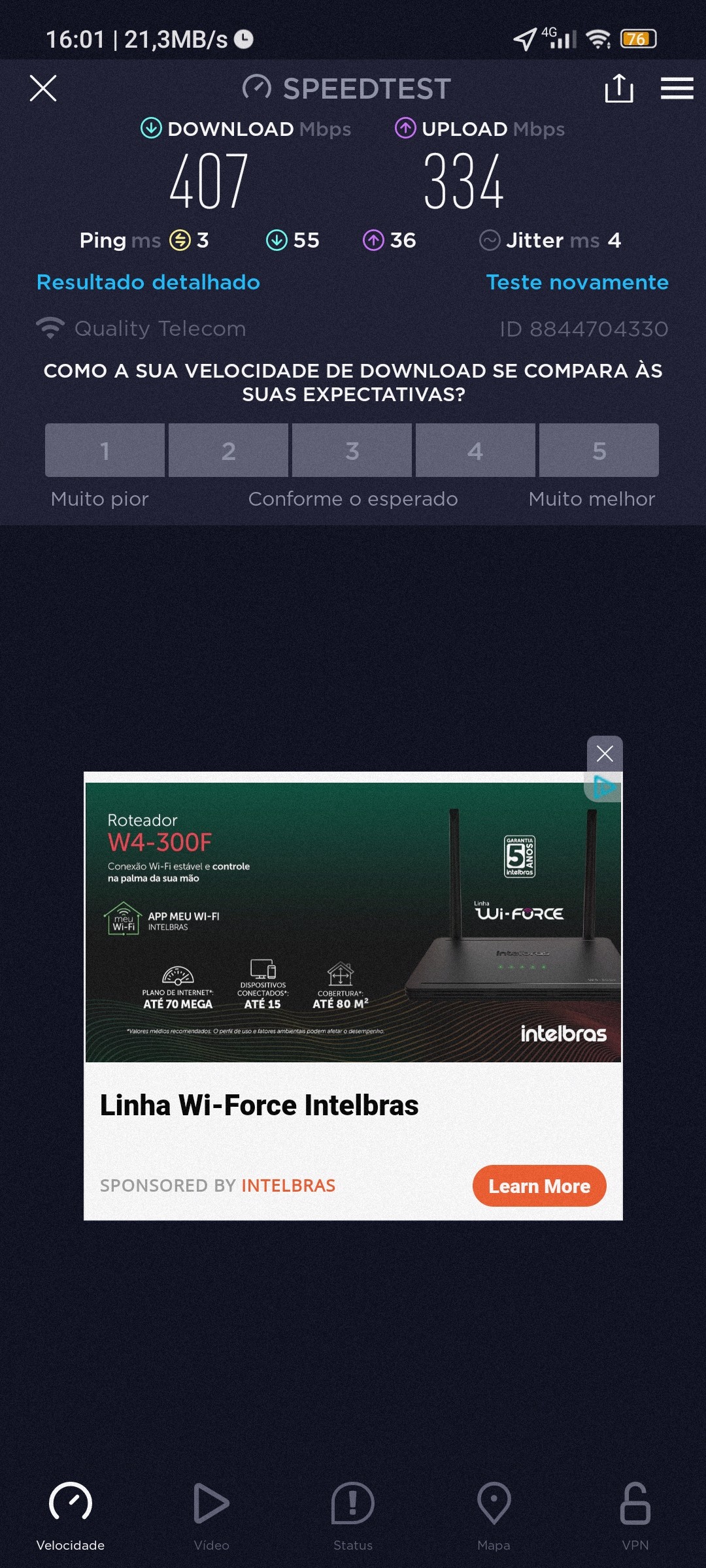Rate download speed as 2
Image resolution: width=706 pixels, height=1568 pixels.
tap(228, 450)
